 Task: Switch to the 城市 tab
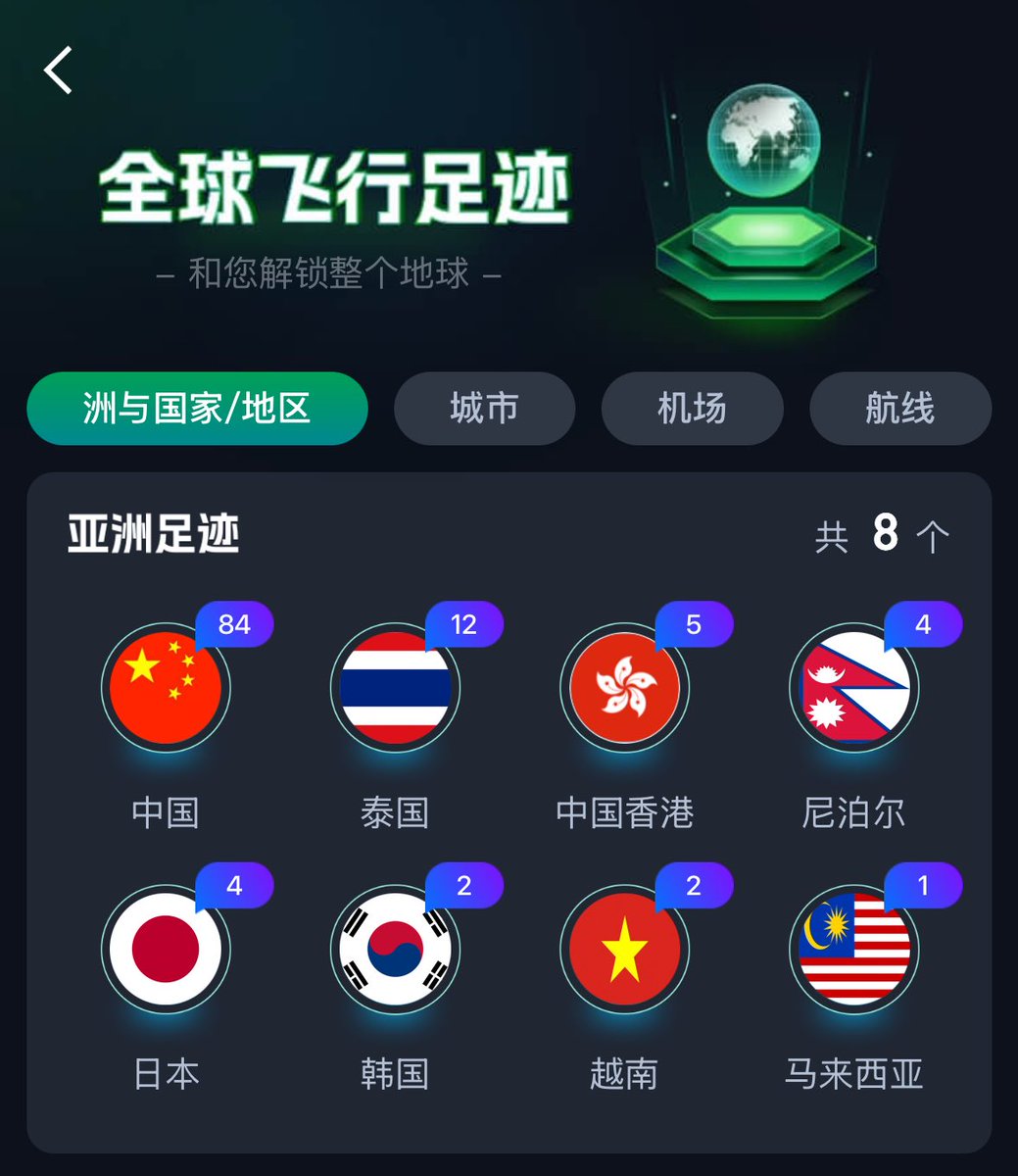484,409
